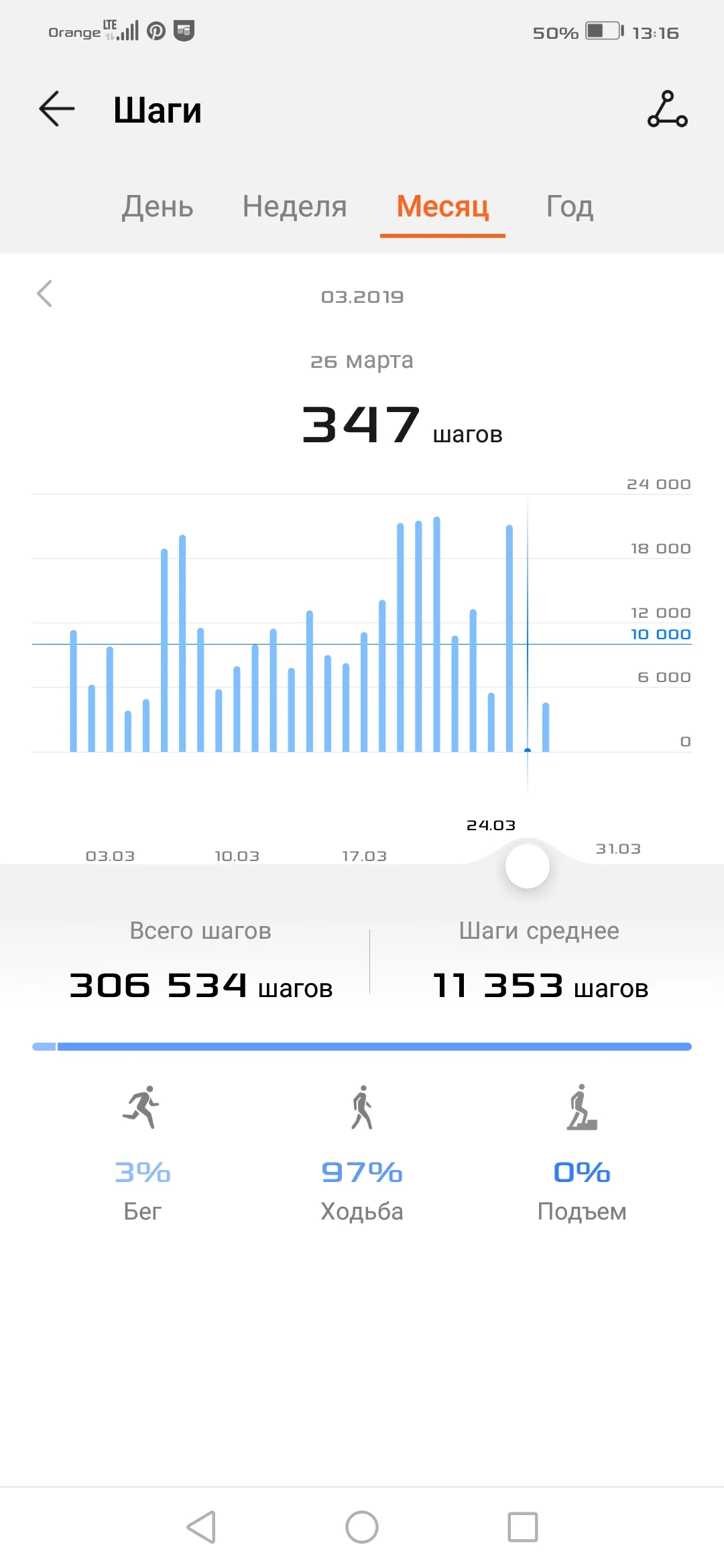Open the Неделя view
The image size is (724, 1568).
[295, 208]
